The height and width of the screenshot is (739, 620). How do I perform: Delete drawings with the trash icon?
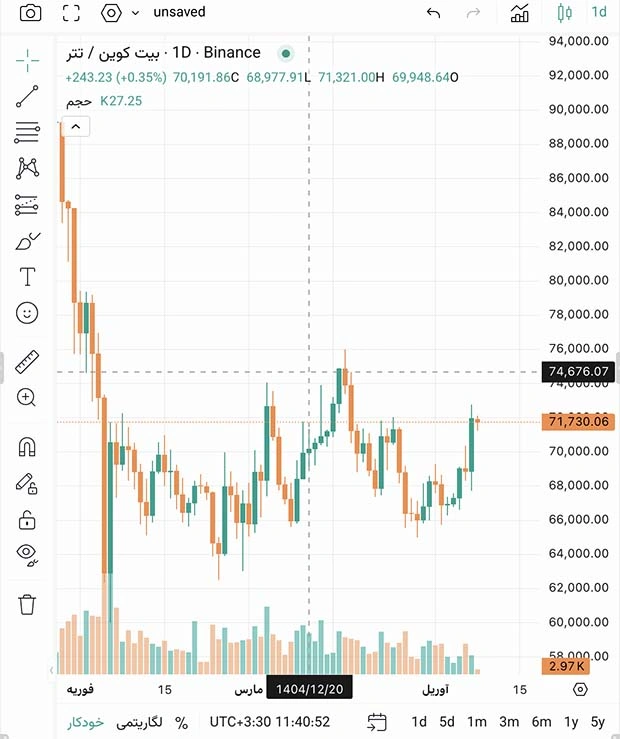(27, 603)
